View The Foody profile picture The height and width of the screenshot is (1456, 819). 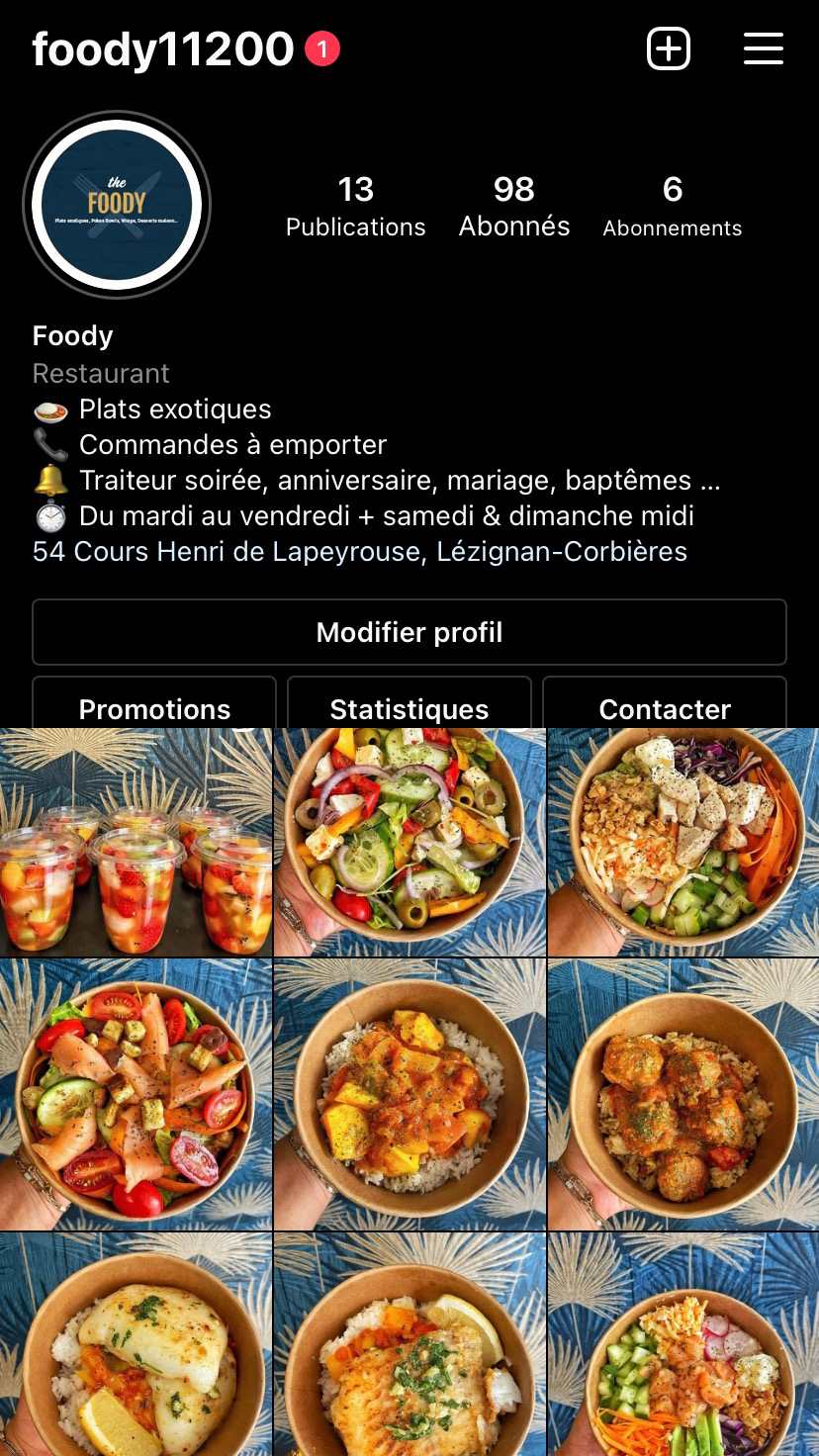pyautogui.click(x=117, y=206)
